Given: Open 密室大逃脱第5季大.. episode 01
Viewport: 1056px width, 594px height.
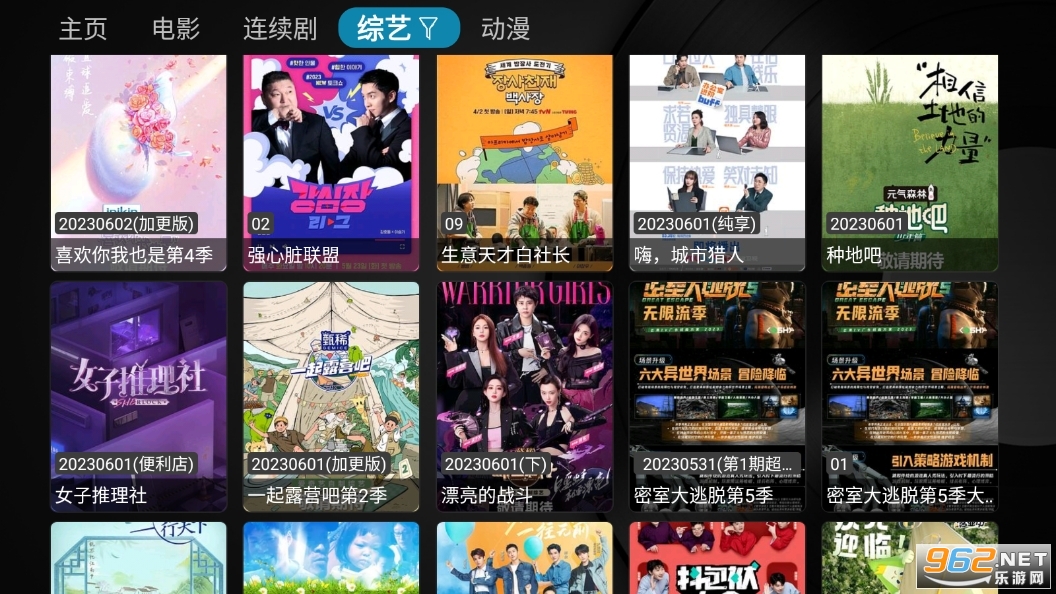Looking at the screenshot, I should 909,395.
